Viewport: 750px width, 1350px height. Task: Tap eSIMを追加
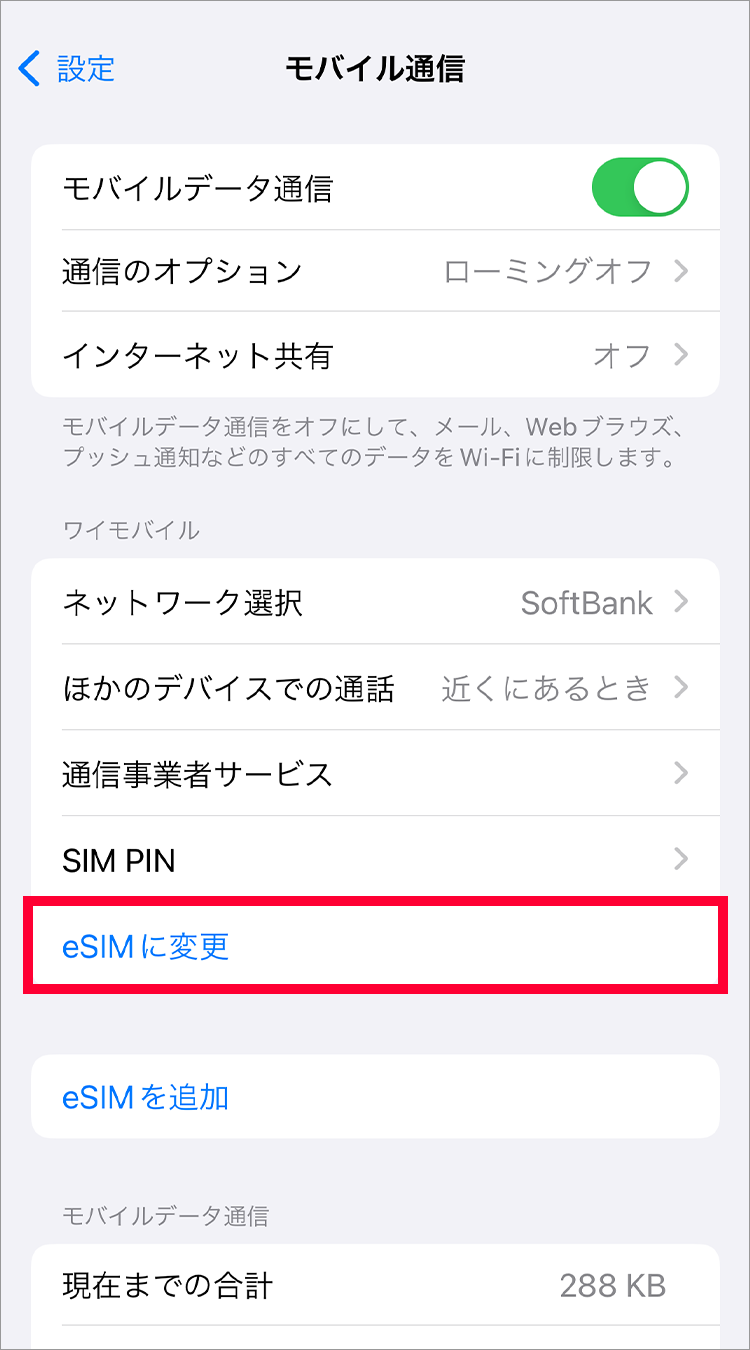click(147, 1097)
